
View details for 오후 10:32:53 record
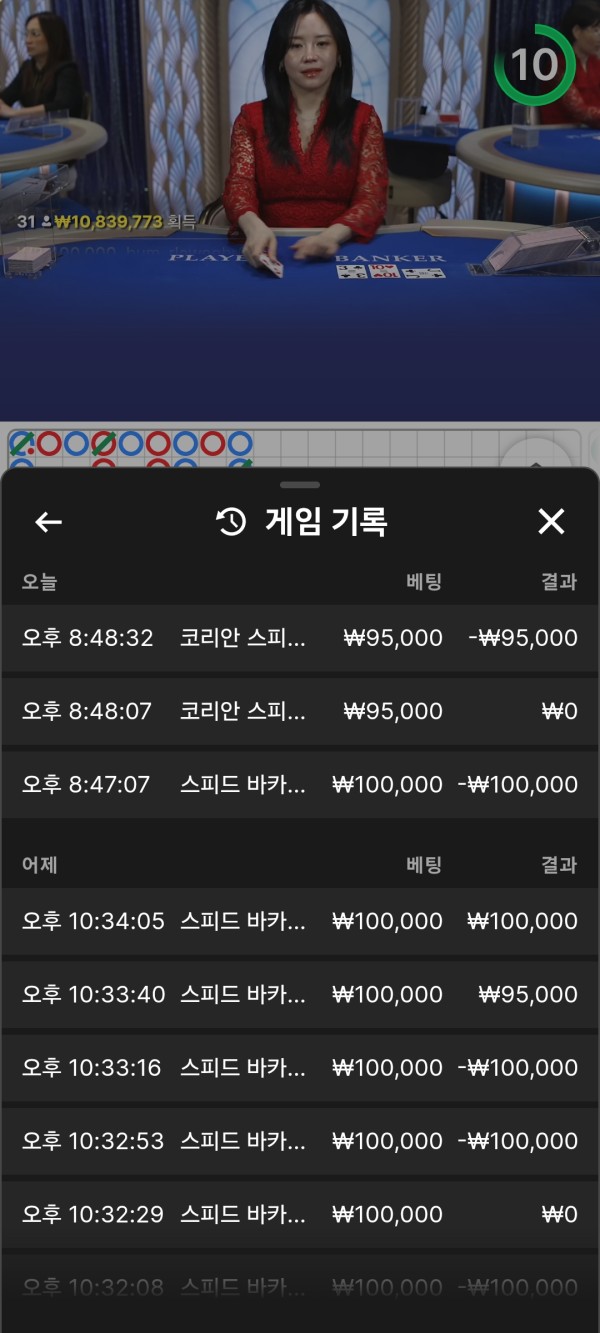(x=300, y=1141)
